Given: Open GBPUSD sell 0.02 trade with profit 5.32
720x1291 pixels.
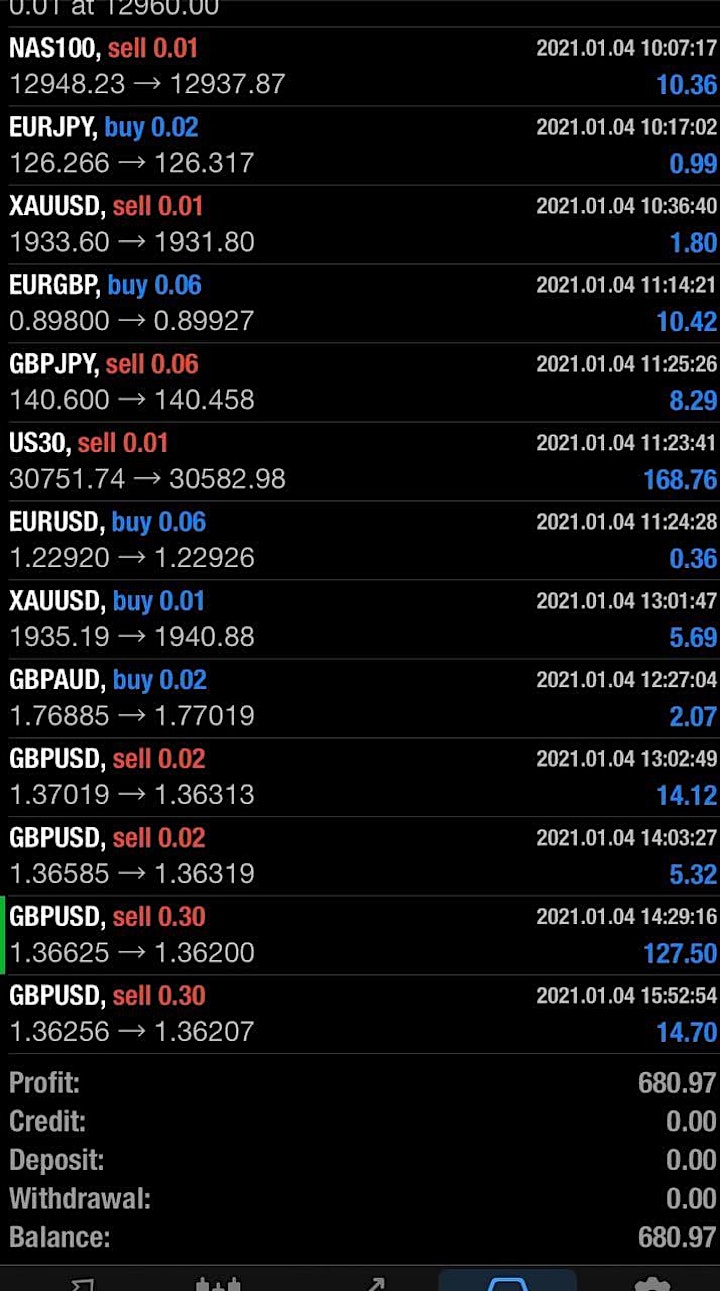Looking at the screenshot, I should [360, 856].
